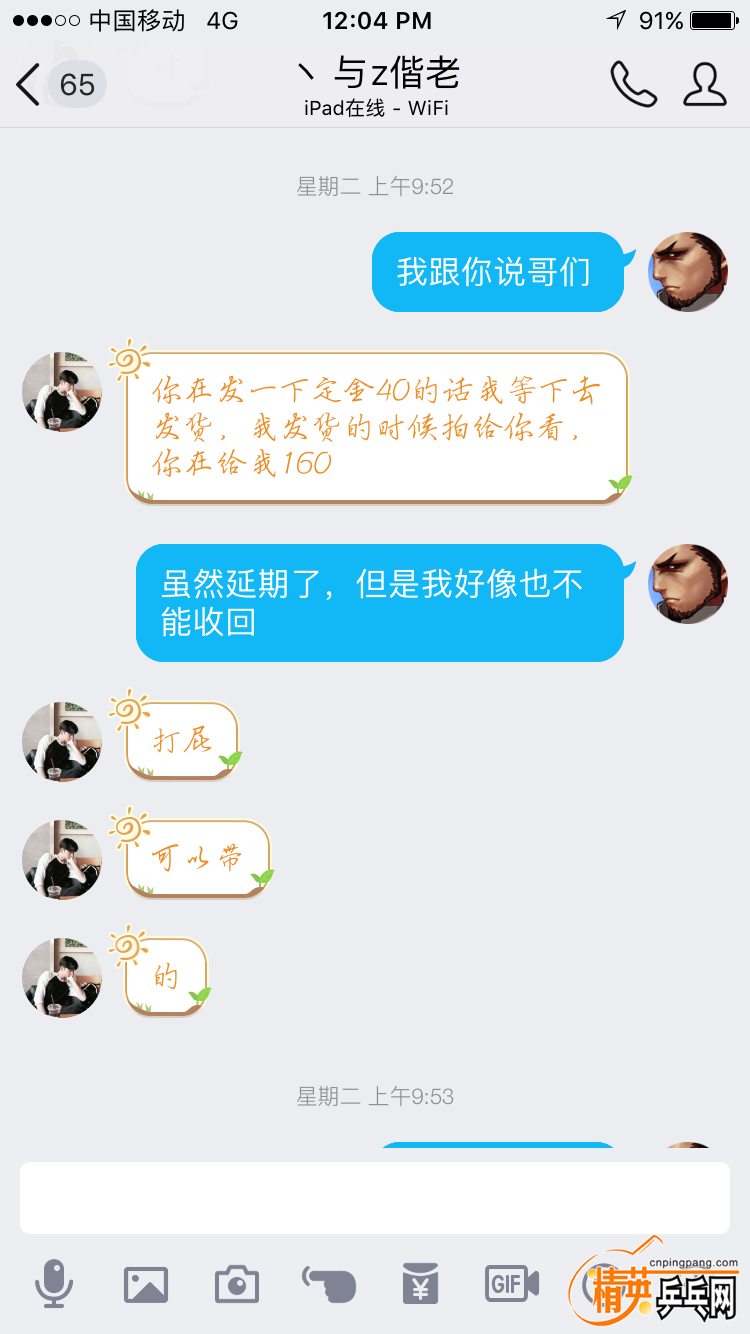Tap my avatar beside 我跟你说哥们
This screenshot has height=1334, width=750.
pyautogui.click(x=688, y=272)
